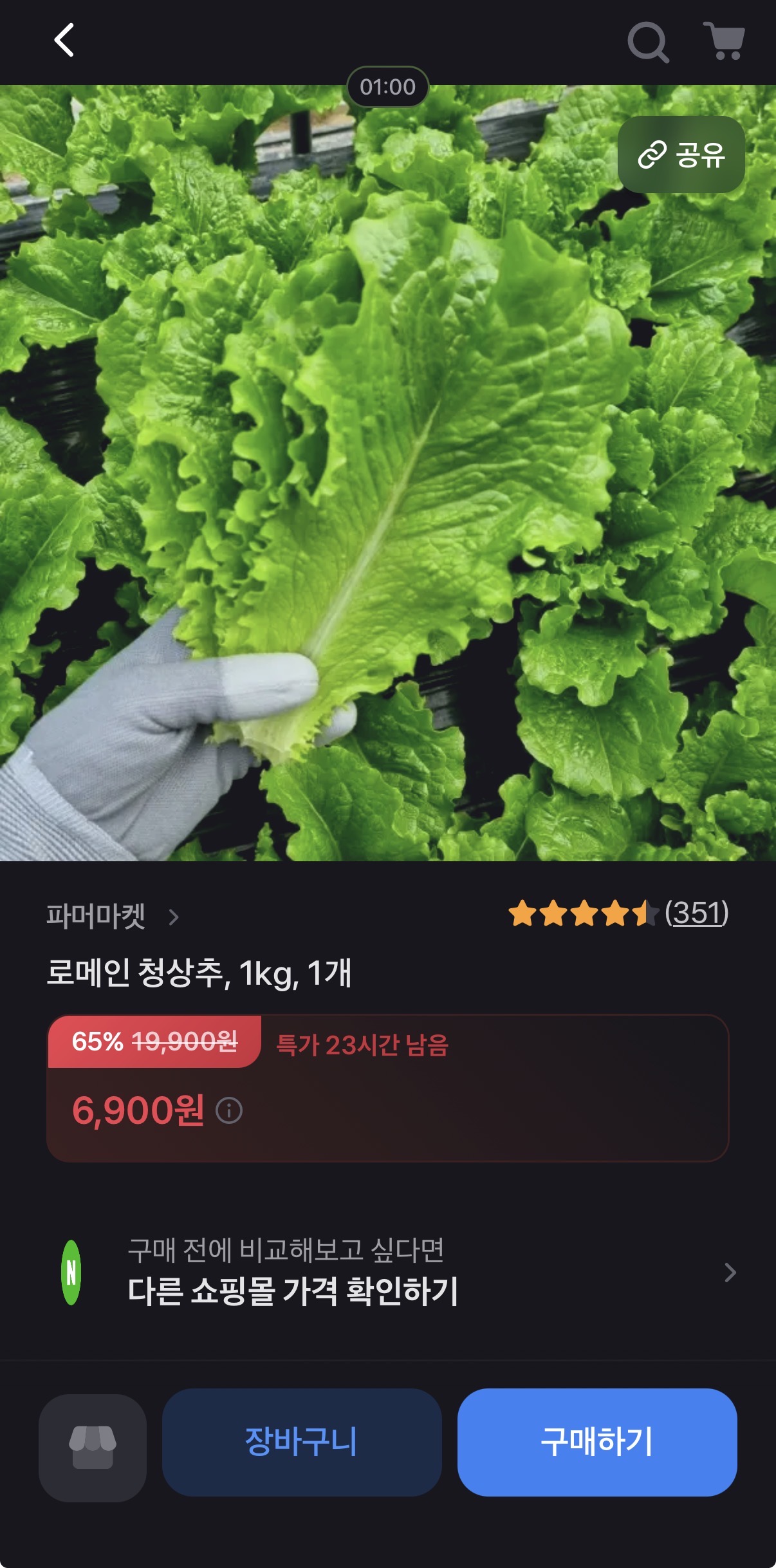Tap the 01:00 video timer badge
This screenshot has width=776, height=1568.
388,88
